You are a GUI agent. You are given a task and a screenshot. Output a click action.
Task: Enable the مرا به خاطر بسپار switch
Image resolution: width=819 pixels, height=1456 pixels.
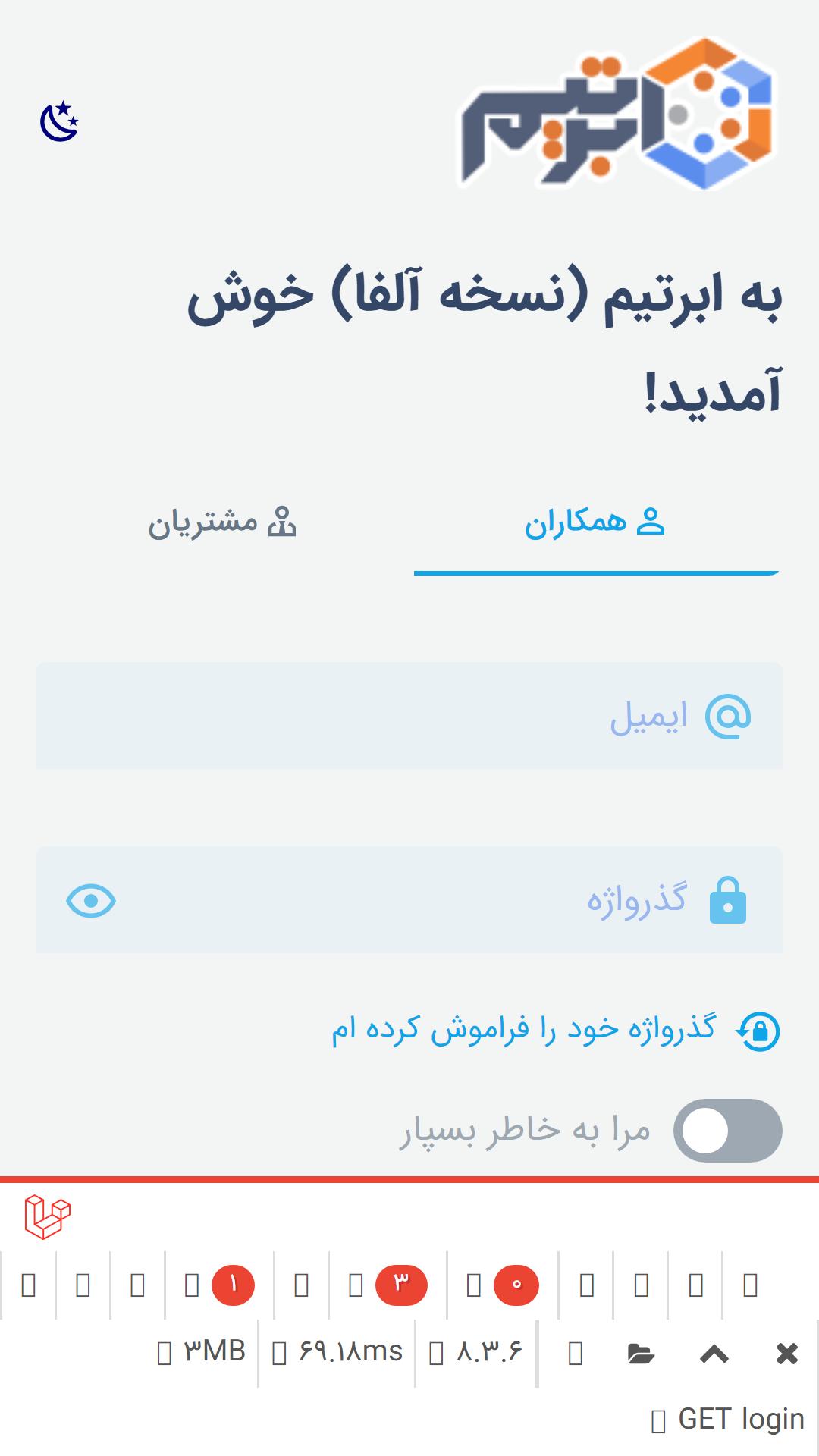pyautogui.click(x=727, y=1131)
